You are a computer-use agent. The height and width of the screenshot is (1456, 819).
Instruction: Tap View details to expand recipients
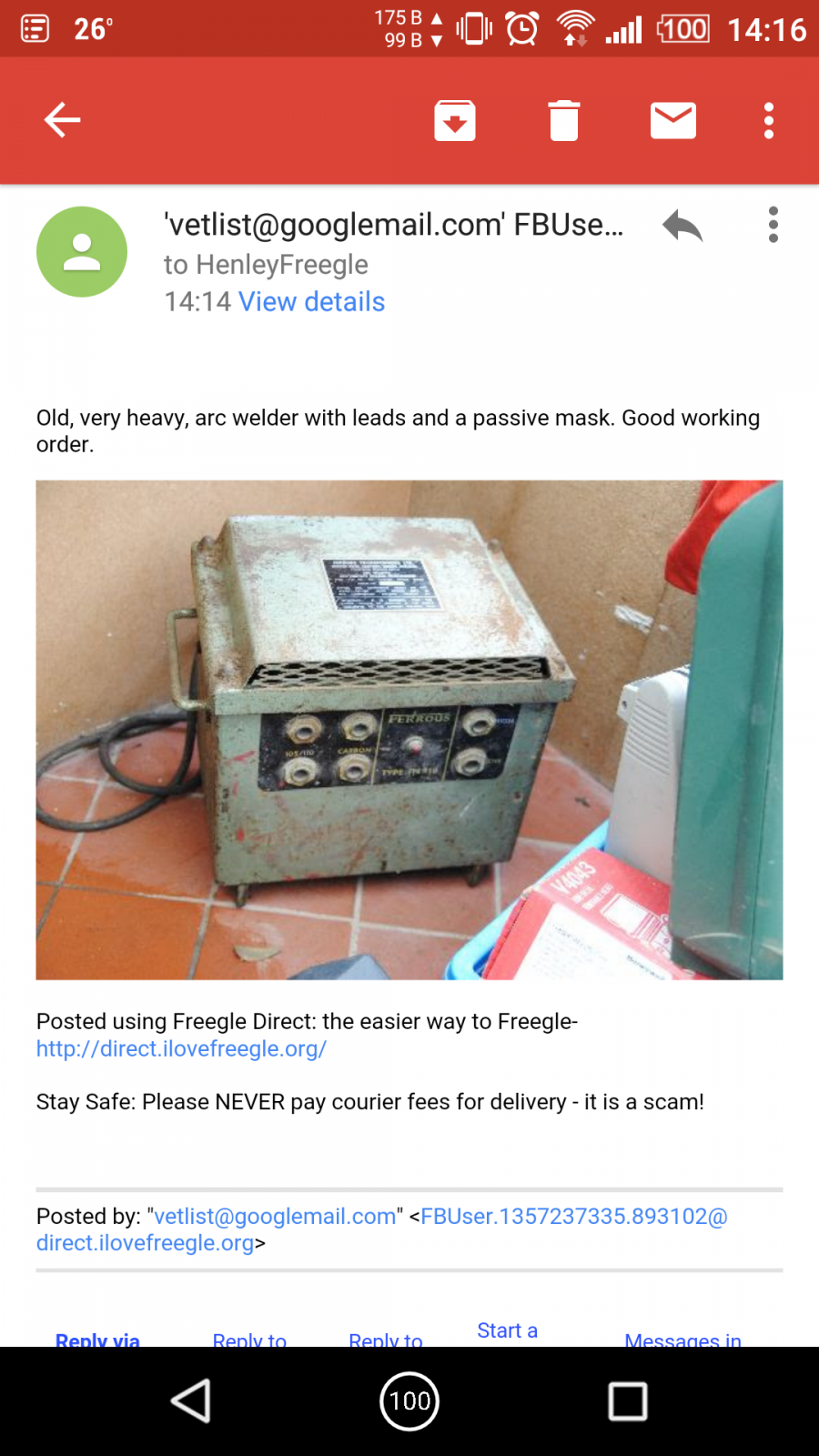(x=311, y=301)
